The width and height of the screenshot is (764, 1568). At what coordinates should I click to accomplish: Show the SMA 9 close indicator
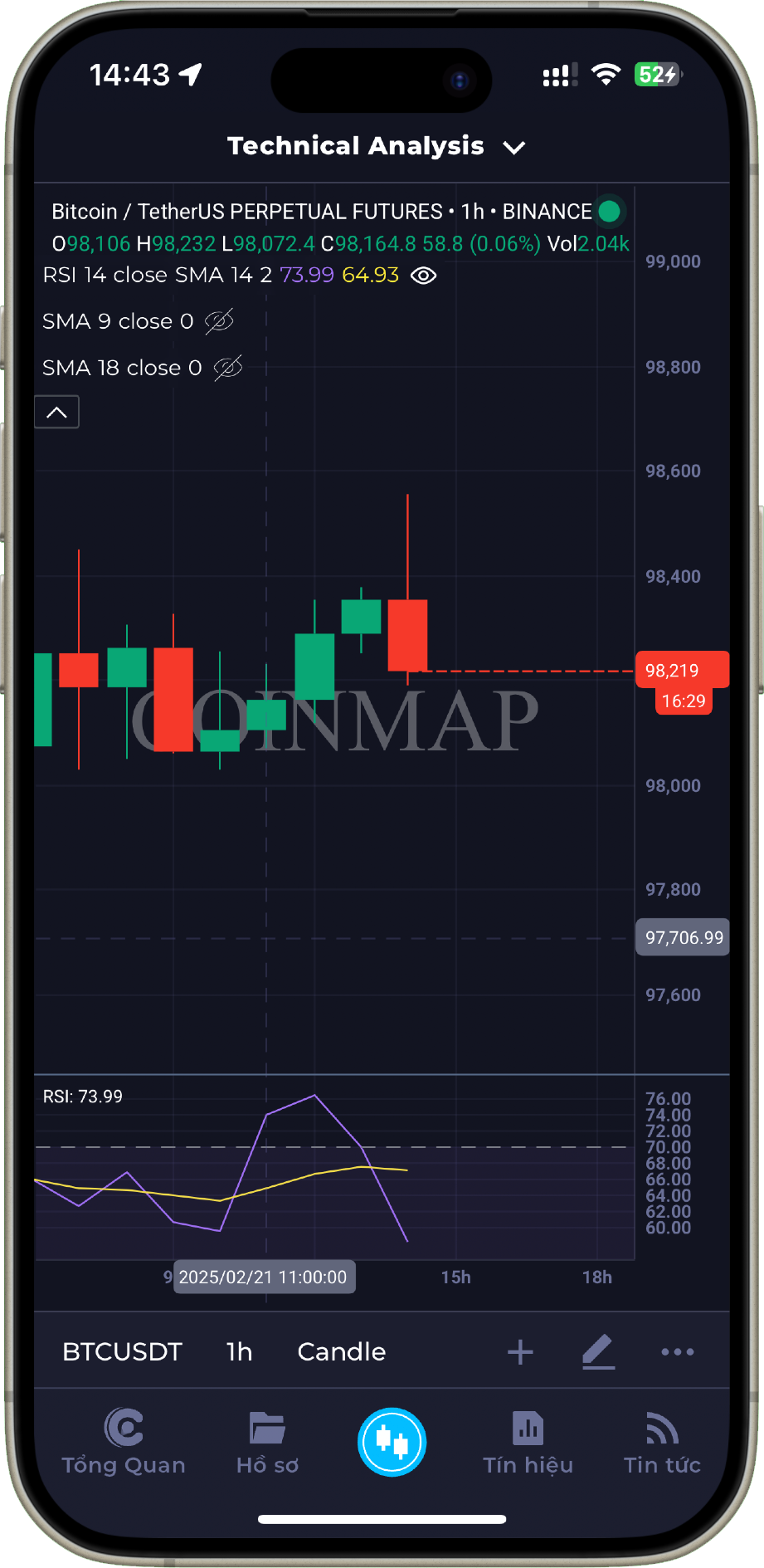coord(219,321)
